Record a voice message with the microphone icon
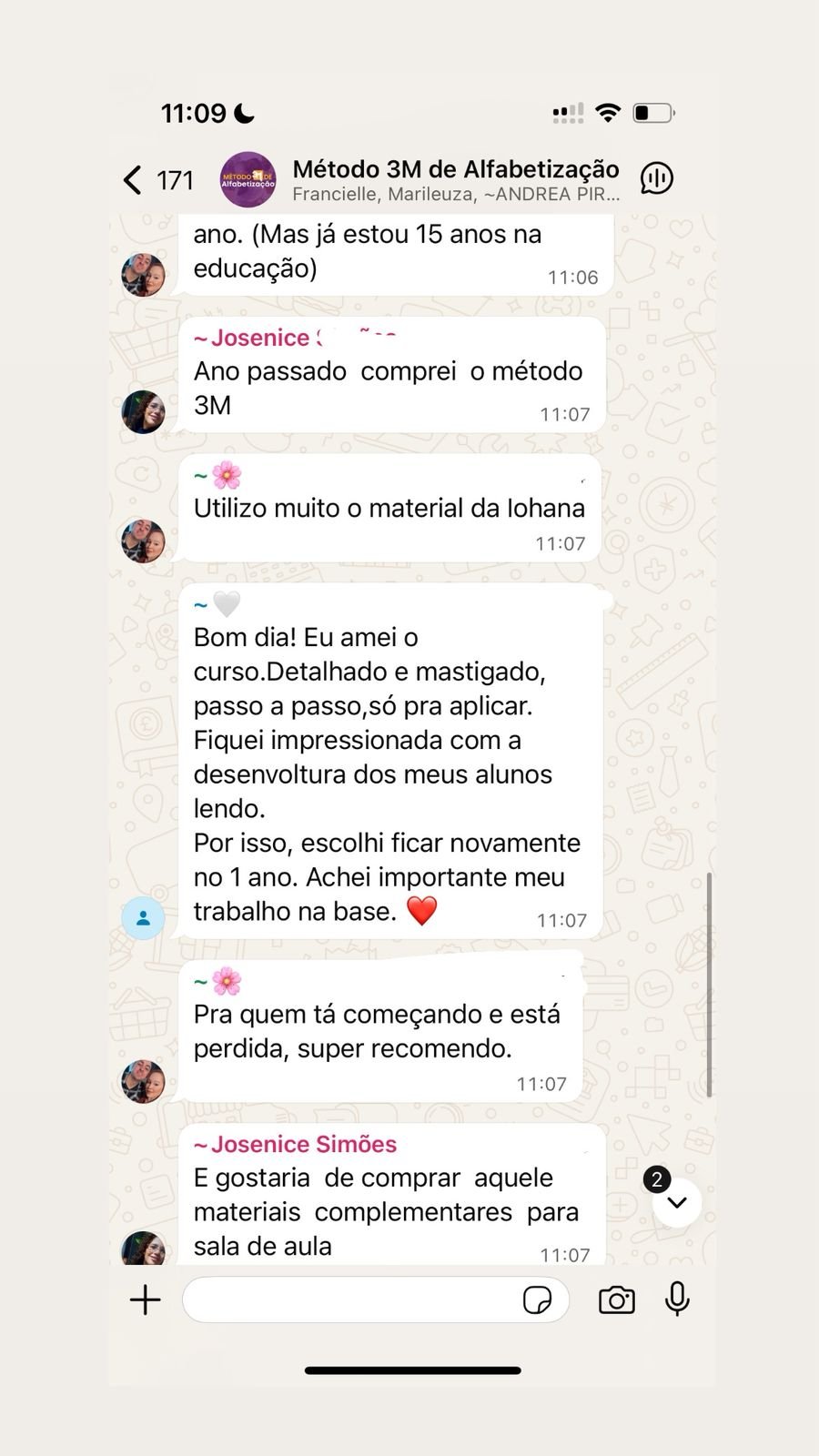Viewport: 819px width, 1456px height. (x=678, y=1299)
